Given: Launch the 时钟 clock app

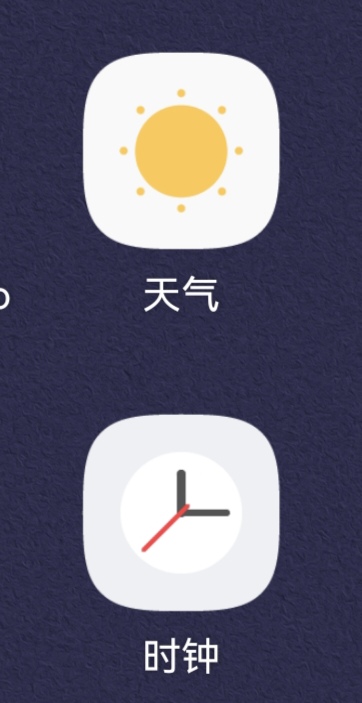Looking at the screenshot, I should [x=181, y=513].
